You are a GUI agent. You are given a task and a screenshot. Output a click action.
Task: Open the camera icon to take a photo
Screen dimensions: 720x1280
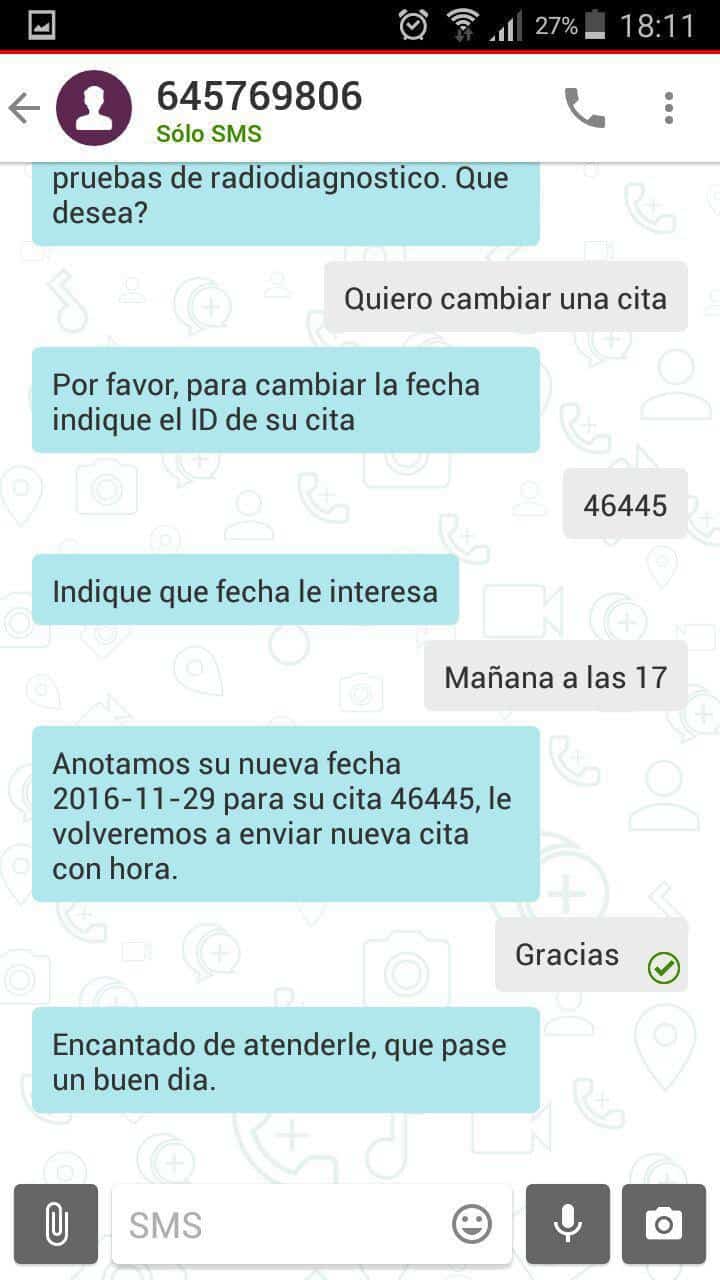click(x=663, y=1224)
